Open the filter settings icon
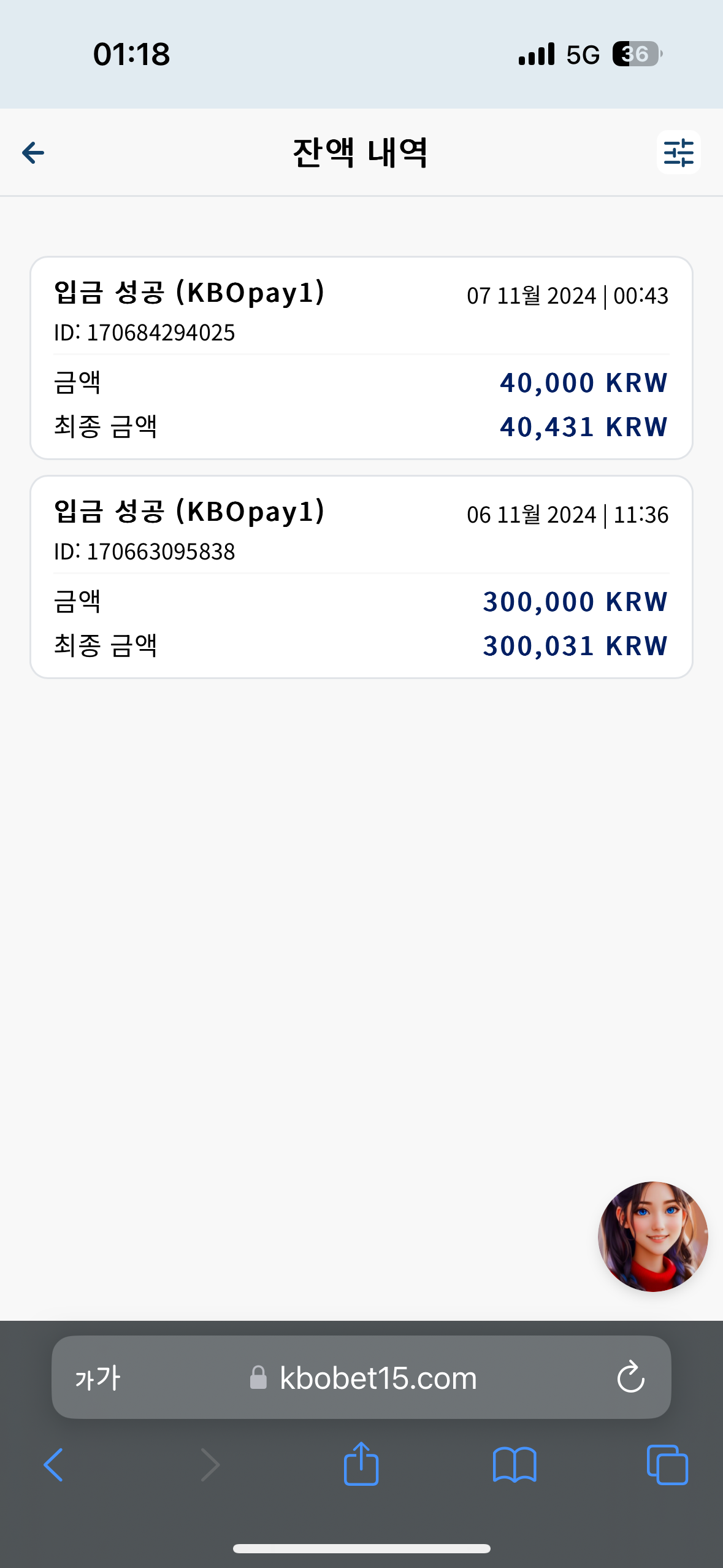 pos(678,152)
